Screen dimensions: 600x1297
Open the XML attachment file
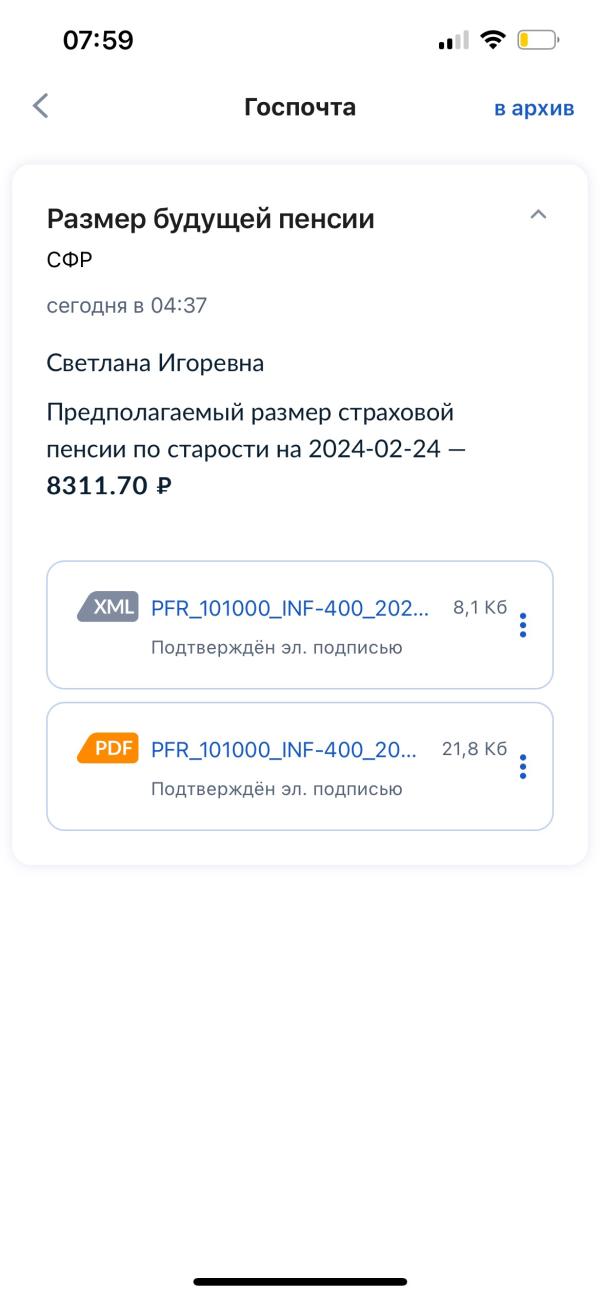point(290,608)
